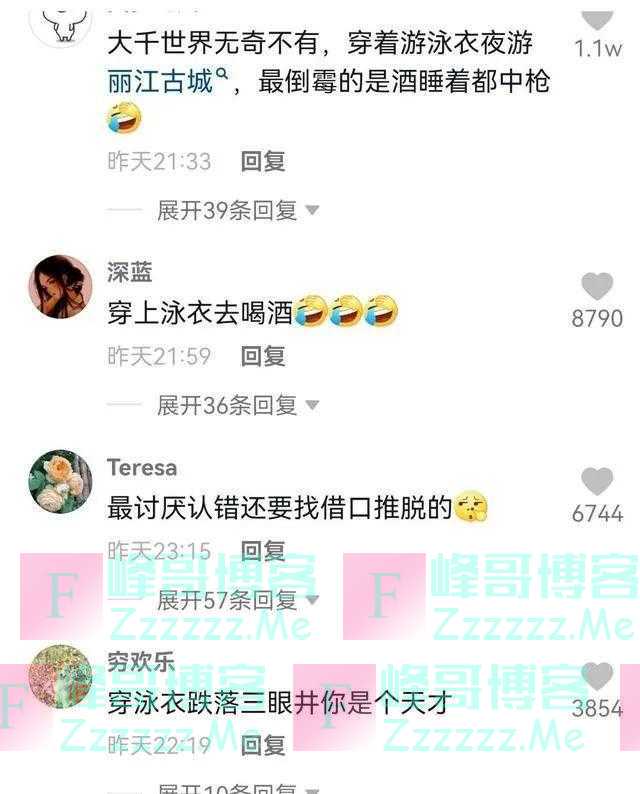Image resolution: width=640 pixels, height=794 pixels.
Task: Like Teresa's comment
Action: (x=597, y=482)
